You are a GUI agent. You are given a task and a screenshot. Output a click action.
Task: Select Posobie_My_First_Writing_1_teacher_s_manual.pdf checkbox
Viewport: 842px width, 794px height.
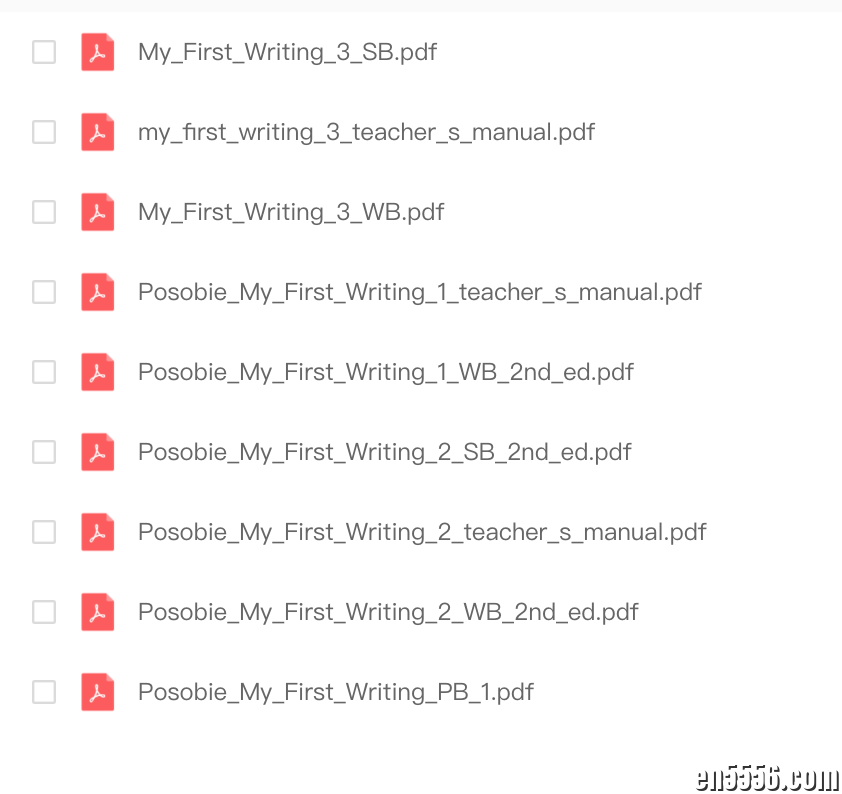pyautogui.click(x=44, y=292)
